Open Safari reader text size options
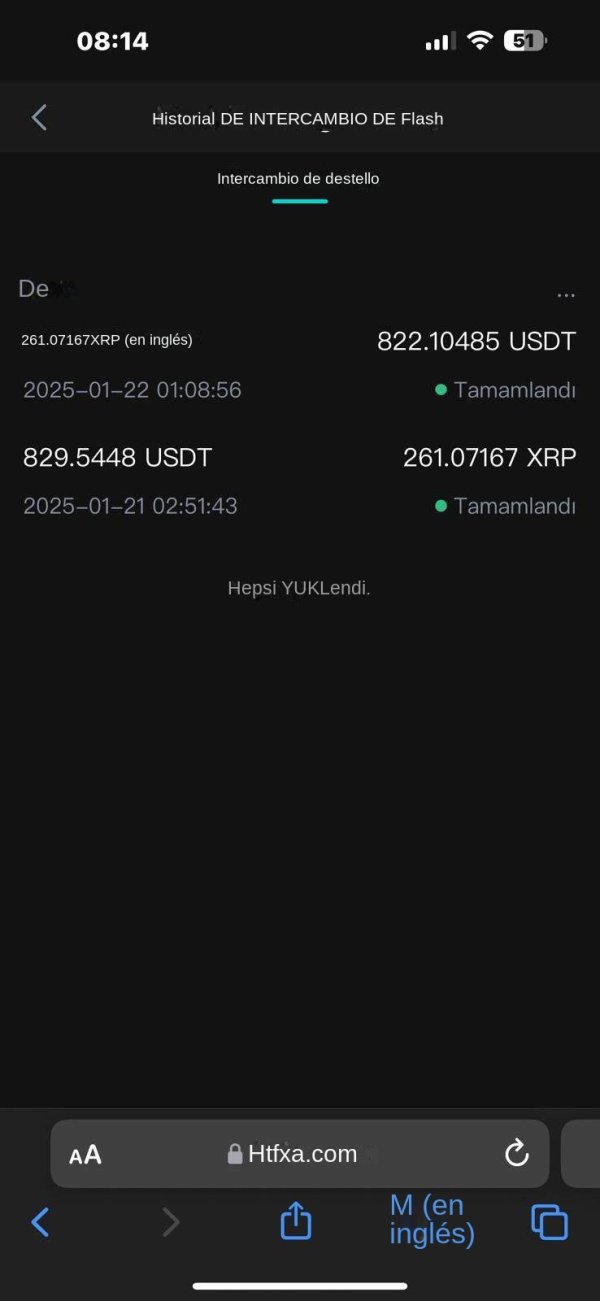The image size is (600, 1301). point(85,1155)
